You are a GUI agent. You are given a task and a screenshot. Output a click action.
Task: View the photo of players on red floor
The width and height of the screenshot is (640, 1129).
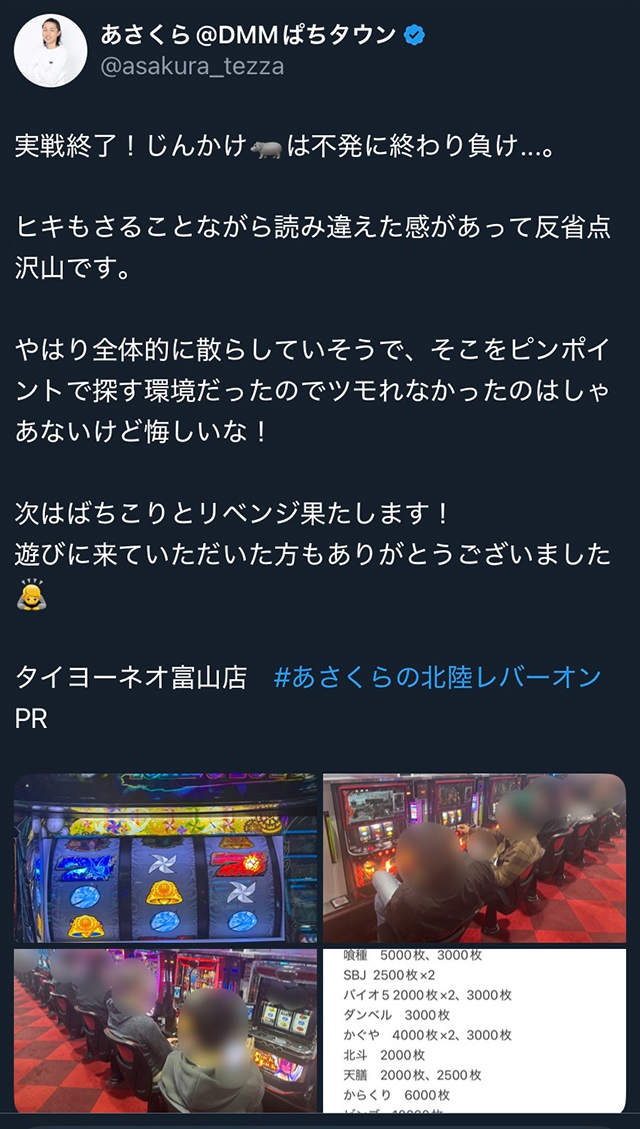[474, 858]
